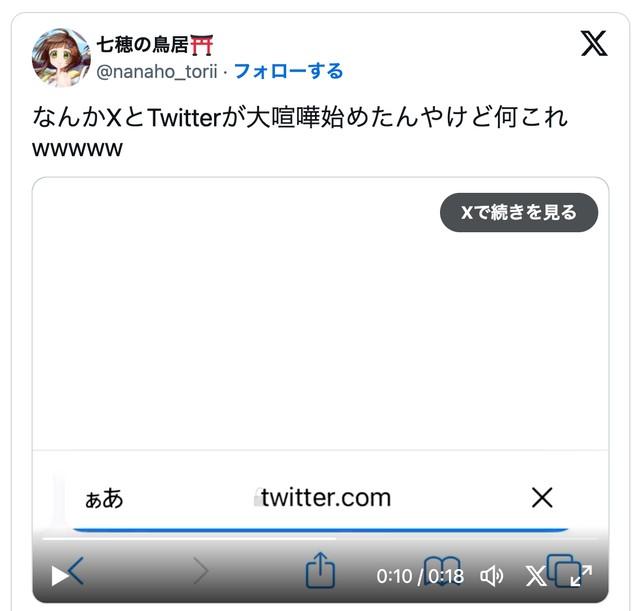
Task: Play the embedded video
Action: [x=61, y=575]
